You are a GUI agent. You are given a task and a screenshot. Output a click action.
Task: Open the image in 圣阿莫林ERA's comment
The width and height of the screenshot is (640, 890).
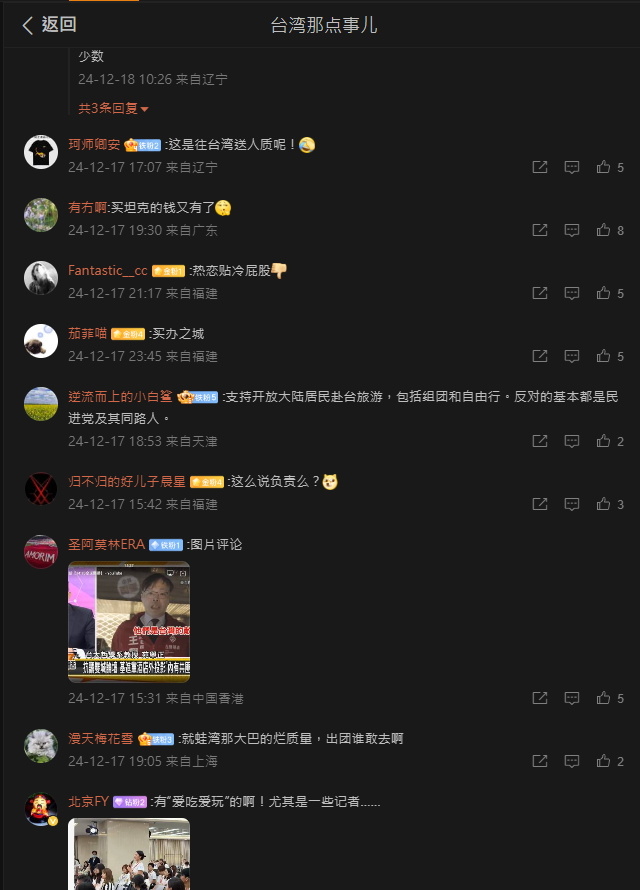click(128, 621)
